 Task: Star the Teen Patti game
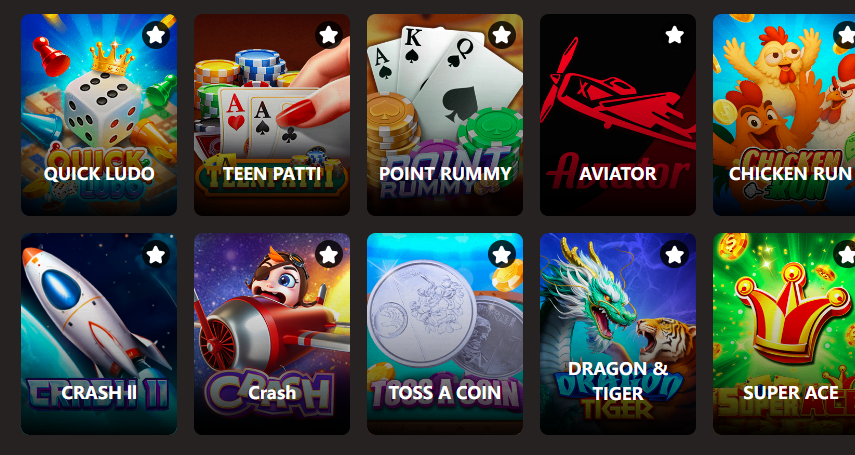(x=328, y=35)
